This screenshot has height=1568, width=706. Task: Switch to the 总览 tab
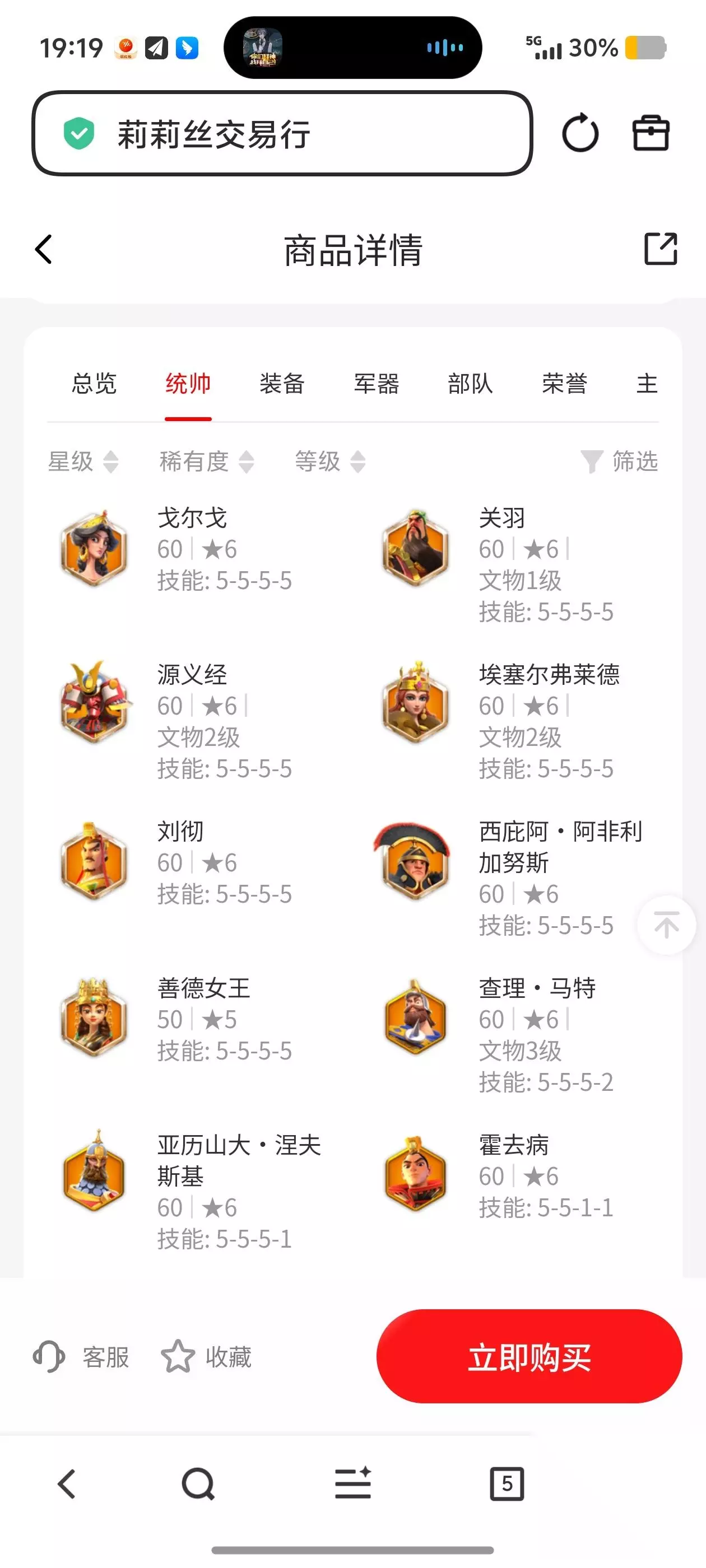[95, 384]
